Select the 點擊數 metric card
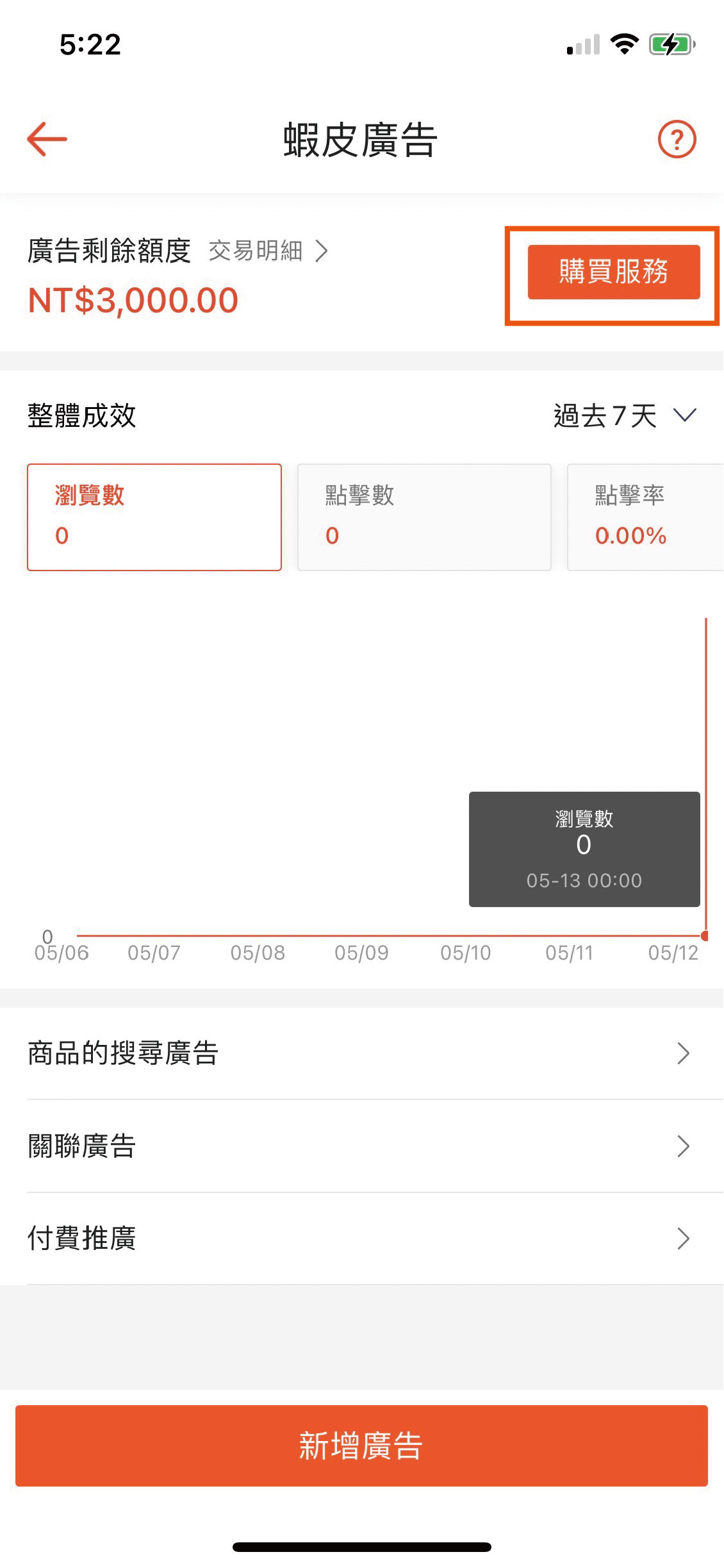Image resolution: width=724 pixels, height=1568 pixels. coord(424,517)
